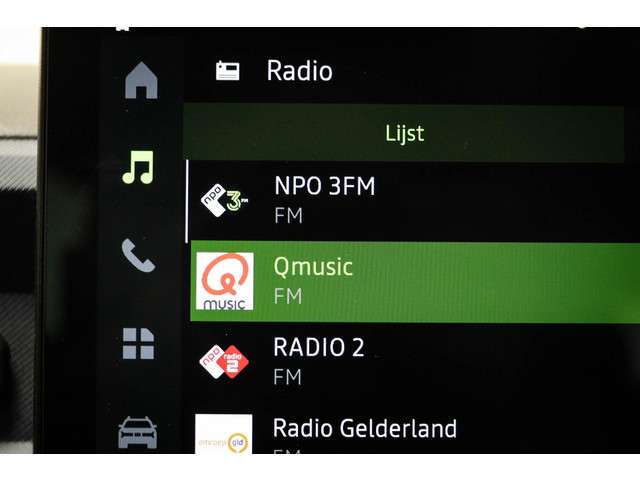Open the media music note tab
This screenshot has width=640, height=480.
[138, 169]
